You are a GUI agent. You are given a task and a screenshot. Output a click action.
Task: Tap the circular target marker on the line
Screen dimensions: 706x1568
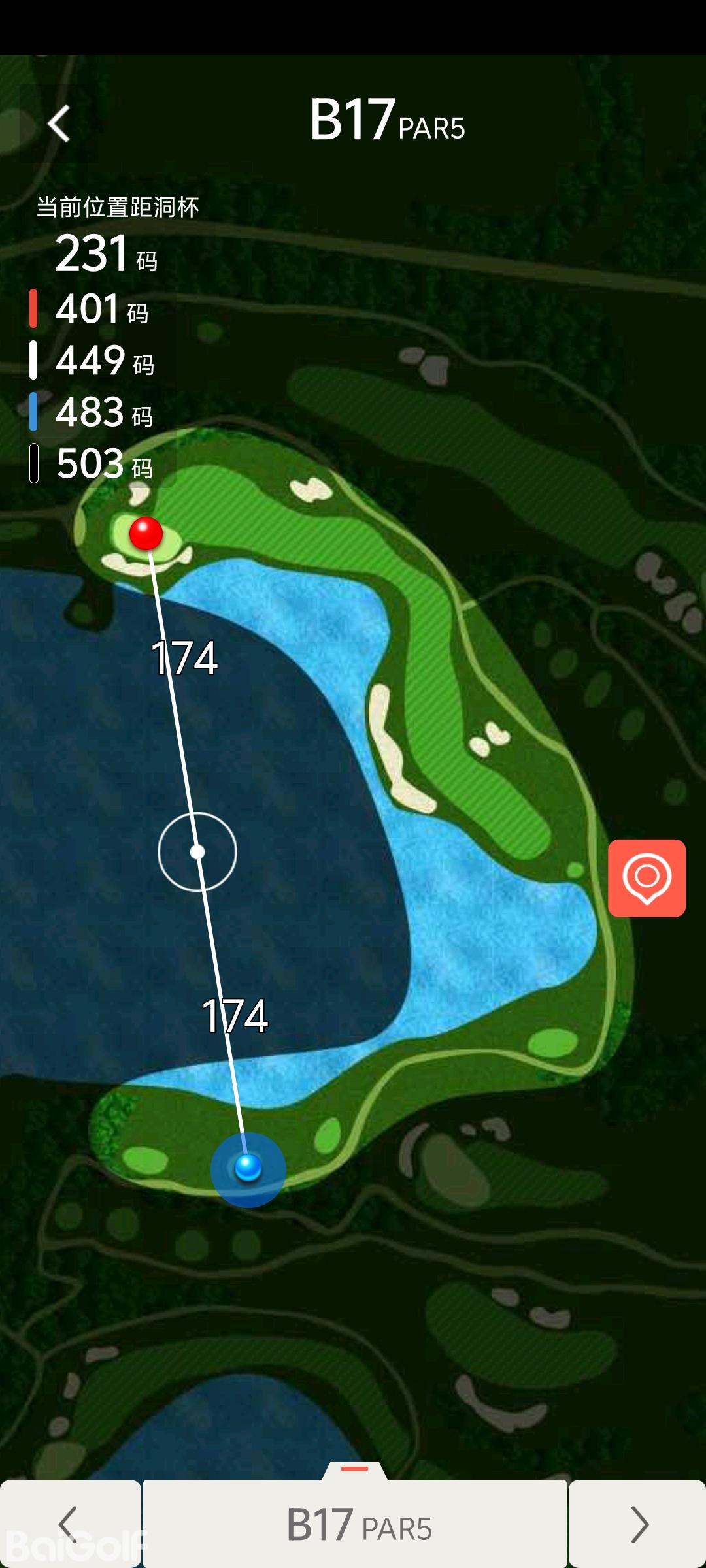coord(197,852)
